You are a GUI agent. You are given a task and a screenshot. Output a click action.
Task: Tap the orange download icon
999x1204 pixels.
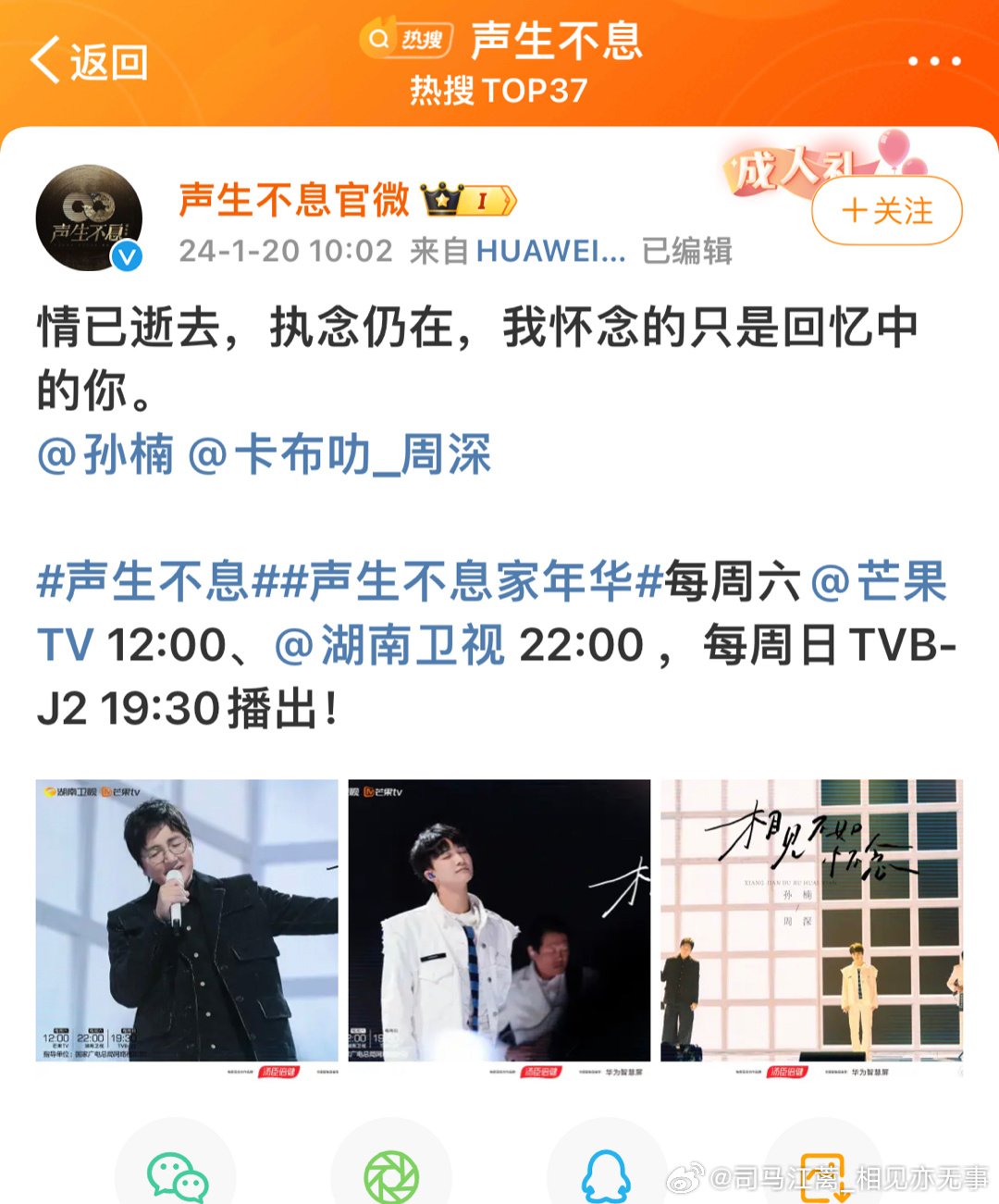pyautogui.click(x=822, y=1175)
